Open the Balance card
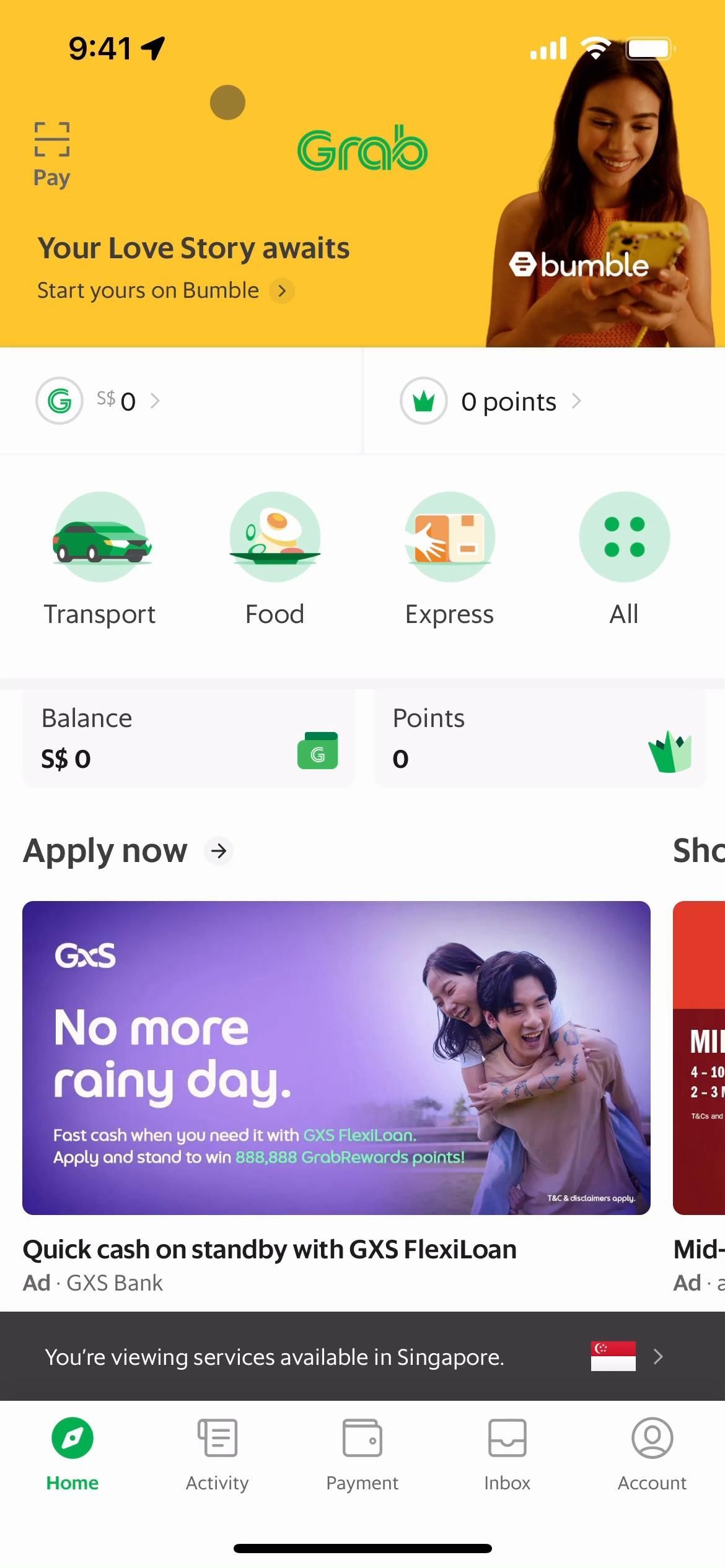This screenshot has height=1568, width=725. 188,739
